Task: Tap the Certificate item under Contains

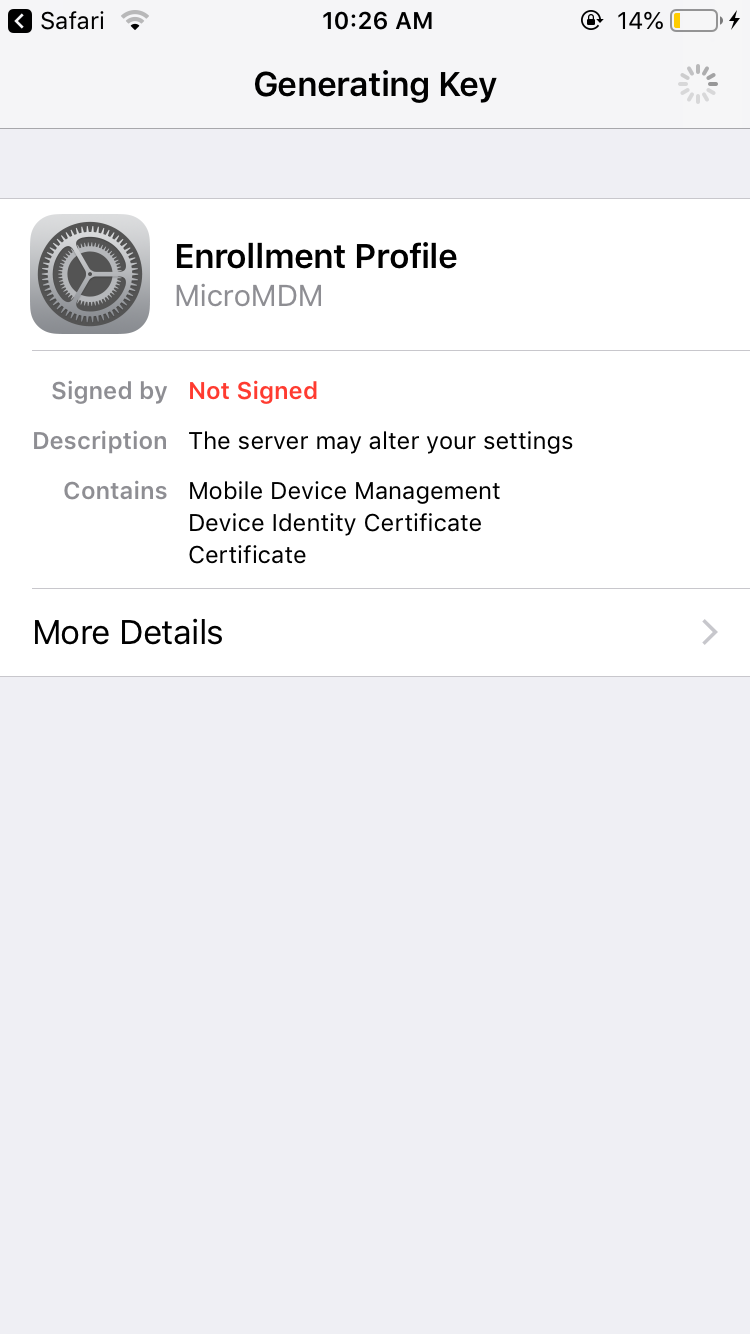Action: [247, 554]
